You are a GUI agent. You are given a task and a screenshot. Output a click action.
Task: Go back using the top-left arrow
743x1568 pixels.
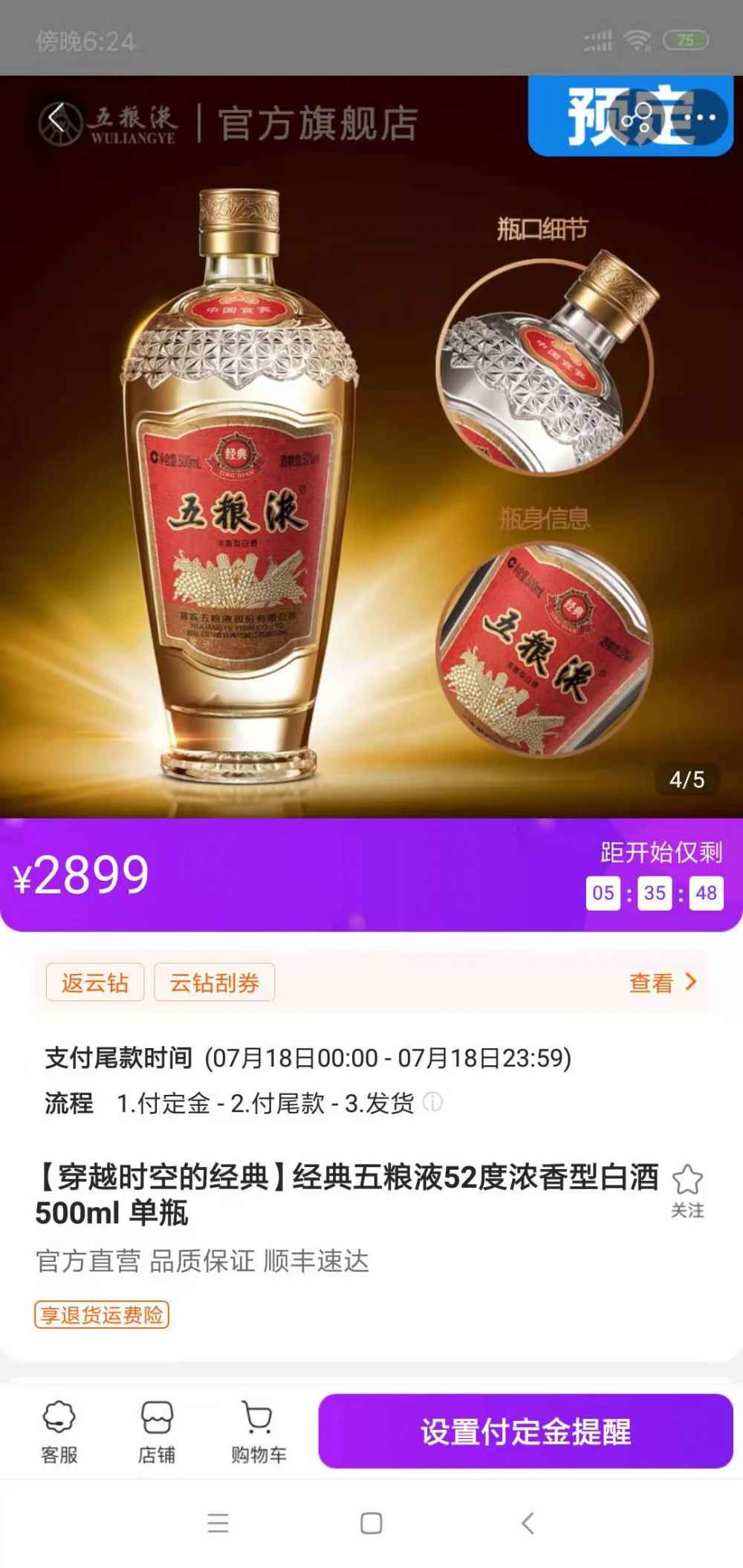(x=57, y=119)
